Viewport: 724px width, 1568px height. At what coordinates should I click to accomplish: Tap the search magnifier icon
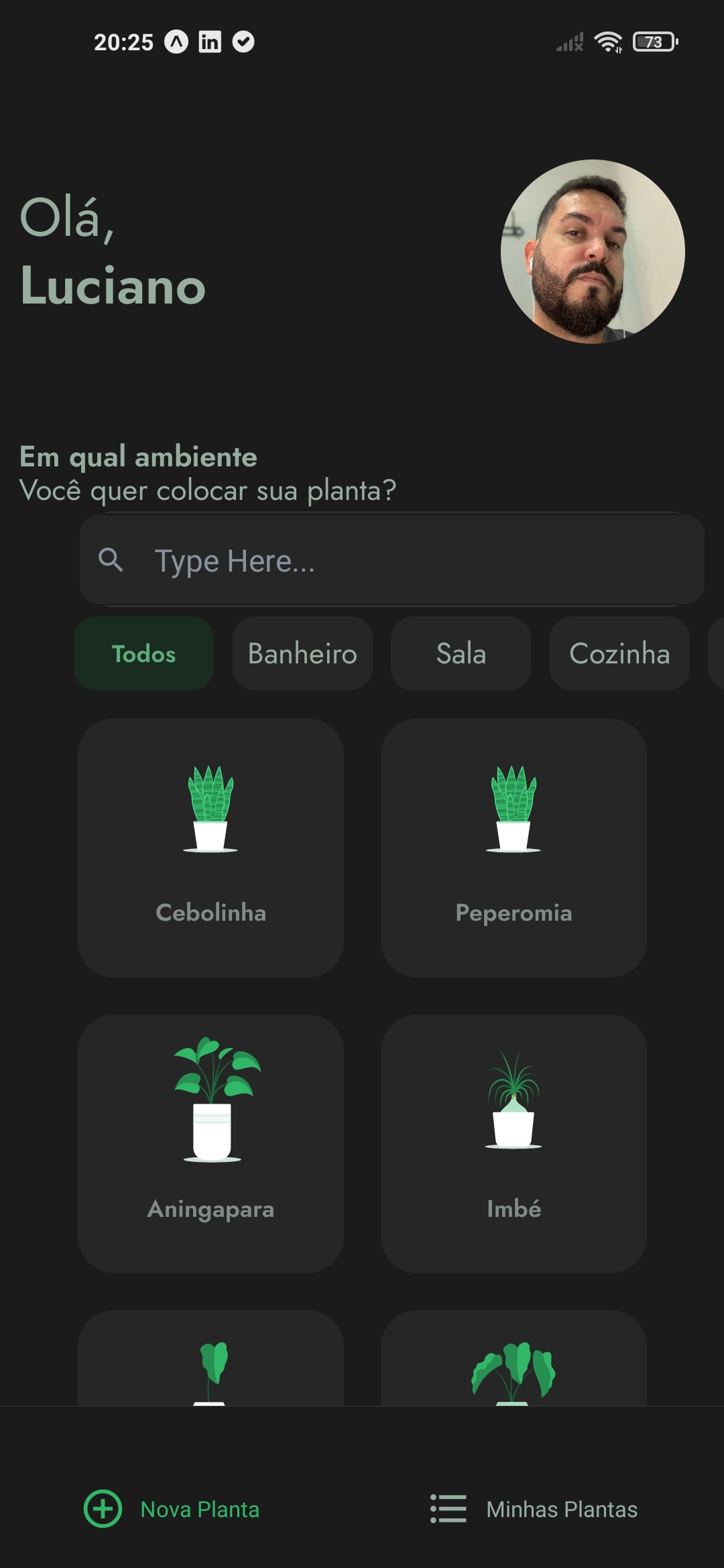pyautogui.click(x=111, y=560)
